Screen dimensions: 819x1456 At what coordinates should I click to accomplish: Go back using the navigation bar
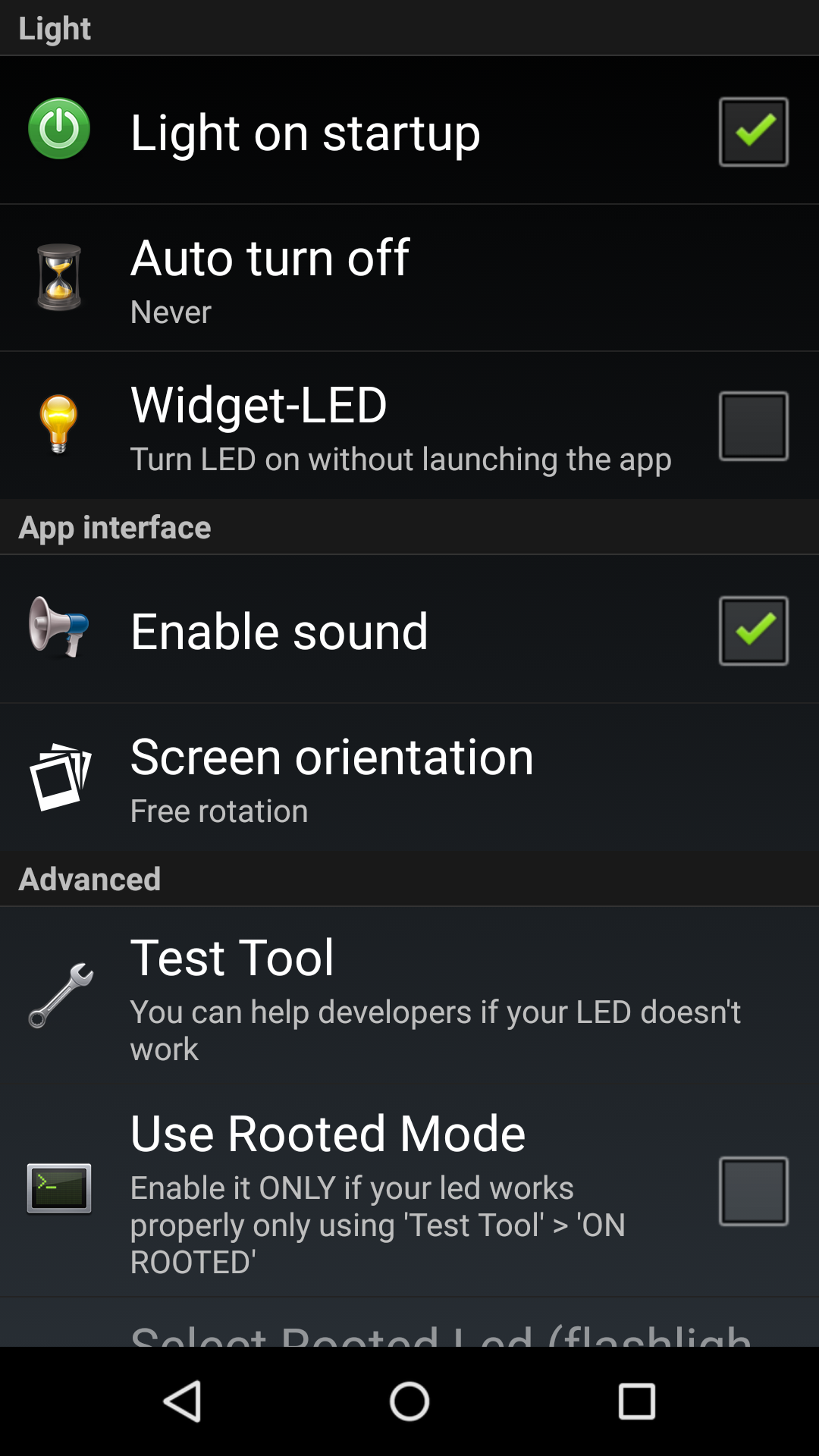(x=182, y=1401)
